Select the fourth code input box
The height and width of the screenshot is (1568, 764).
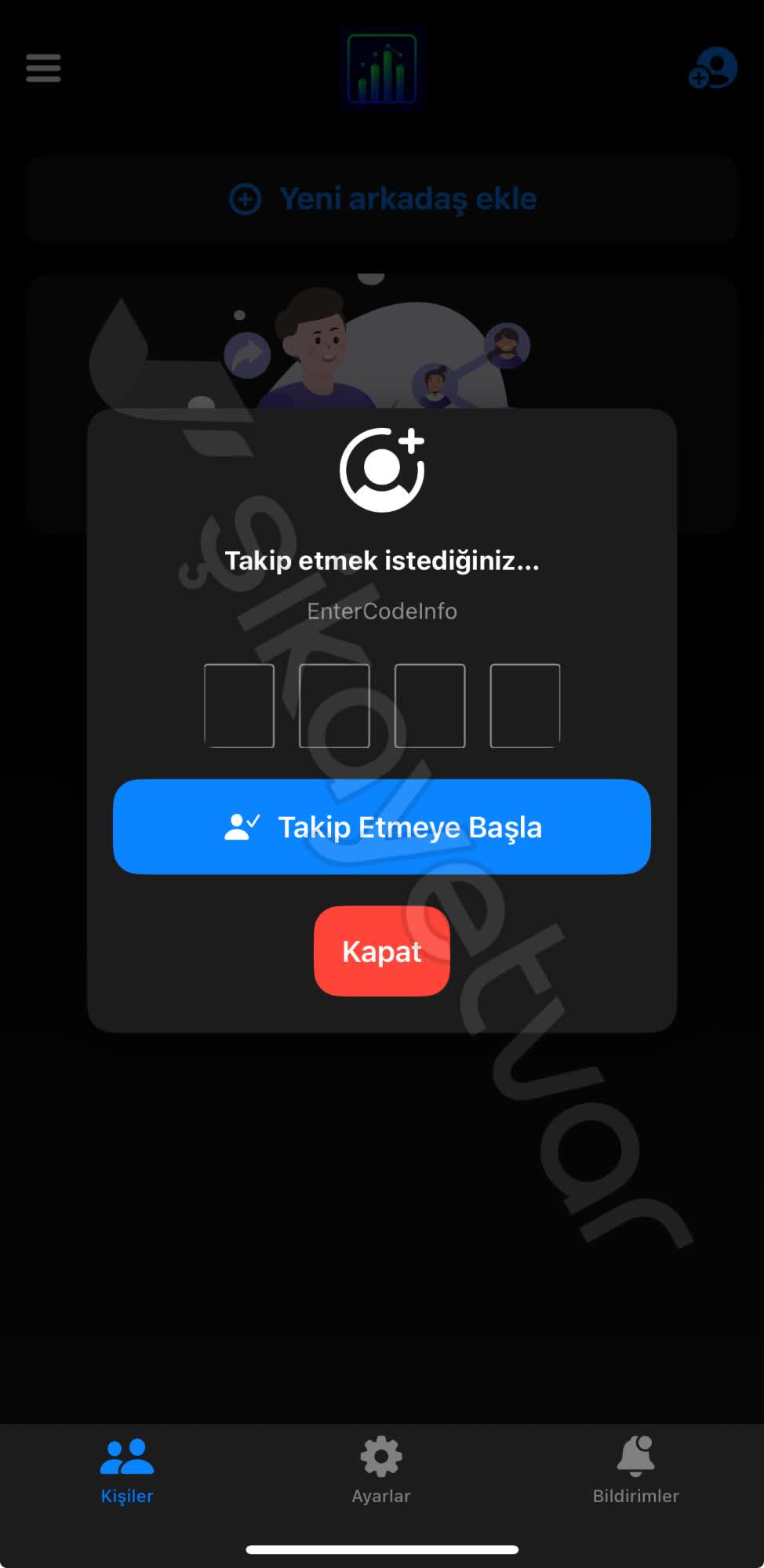coord(524,705)
